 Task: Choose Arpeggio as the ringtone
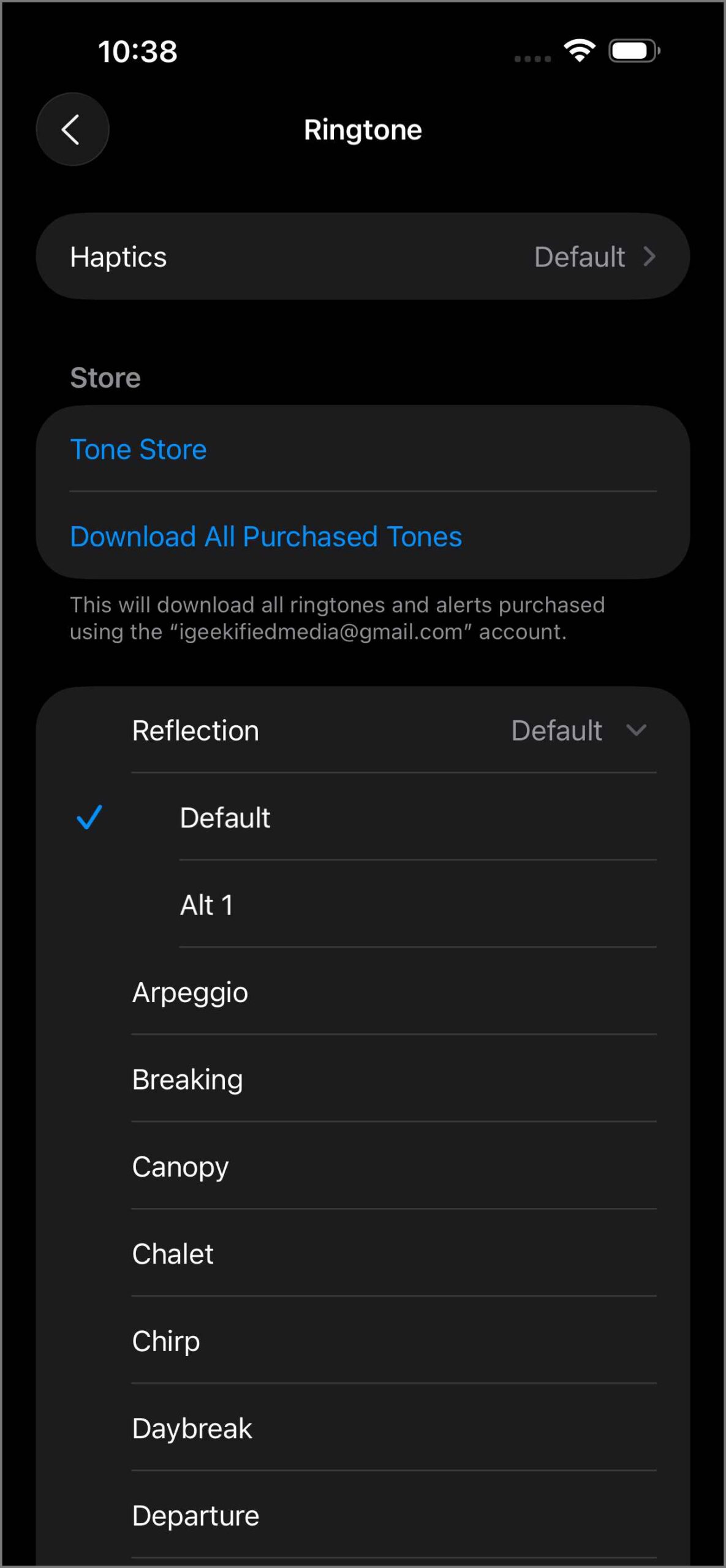point(190,992)
